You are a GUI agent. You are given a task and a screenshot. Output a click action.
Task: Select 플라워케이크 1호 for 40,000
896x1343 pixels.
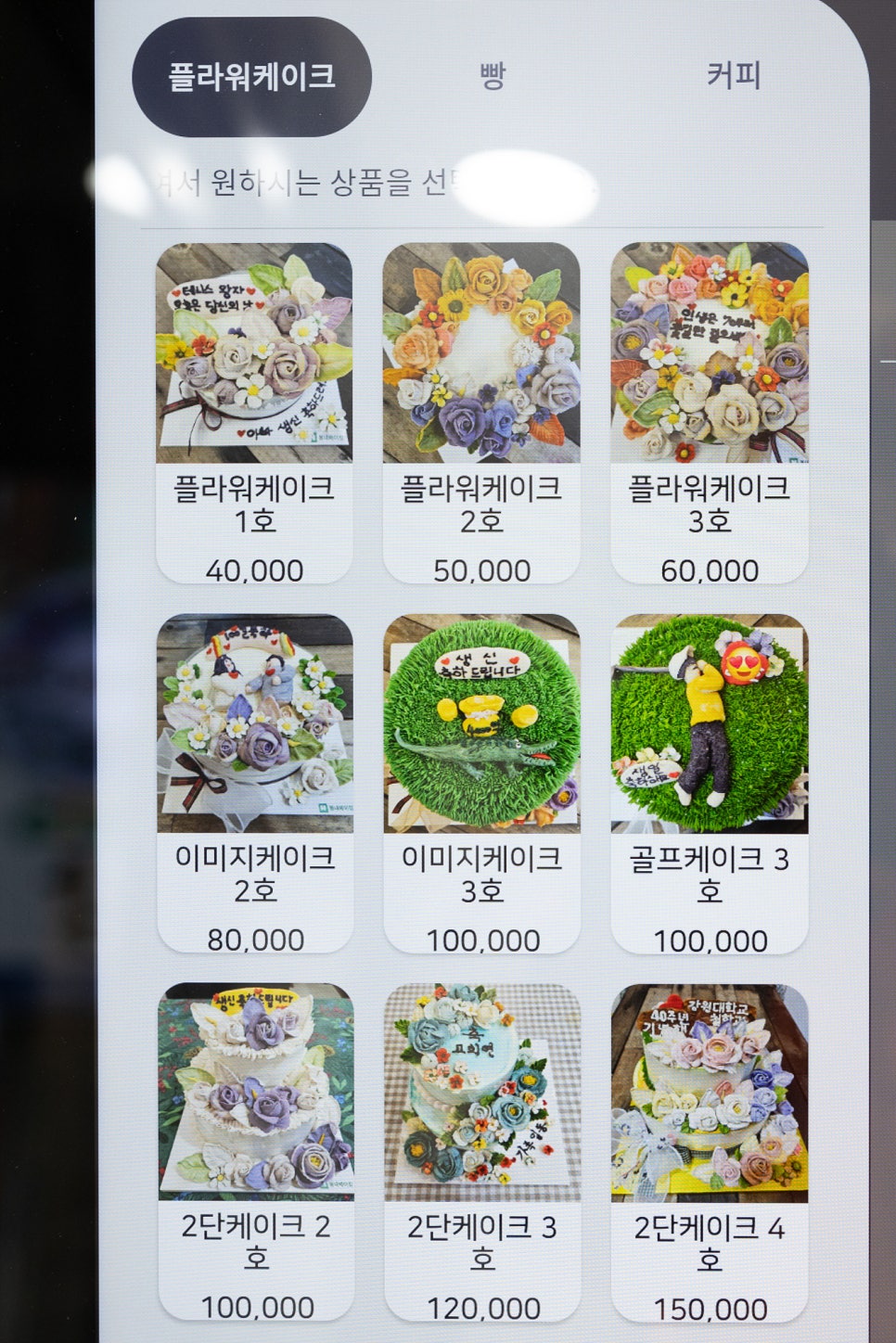(x=254, y=413)
